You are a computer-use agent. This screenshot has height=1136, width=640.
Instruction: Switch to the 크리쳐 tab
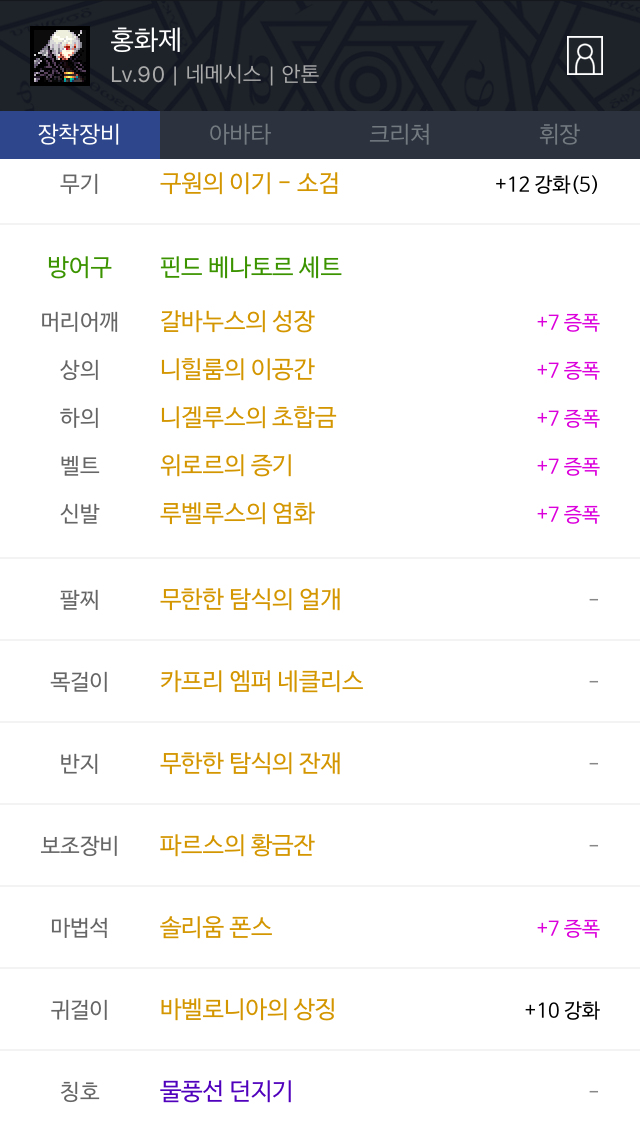[x=399, y=134]
